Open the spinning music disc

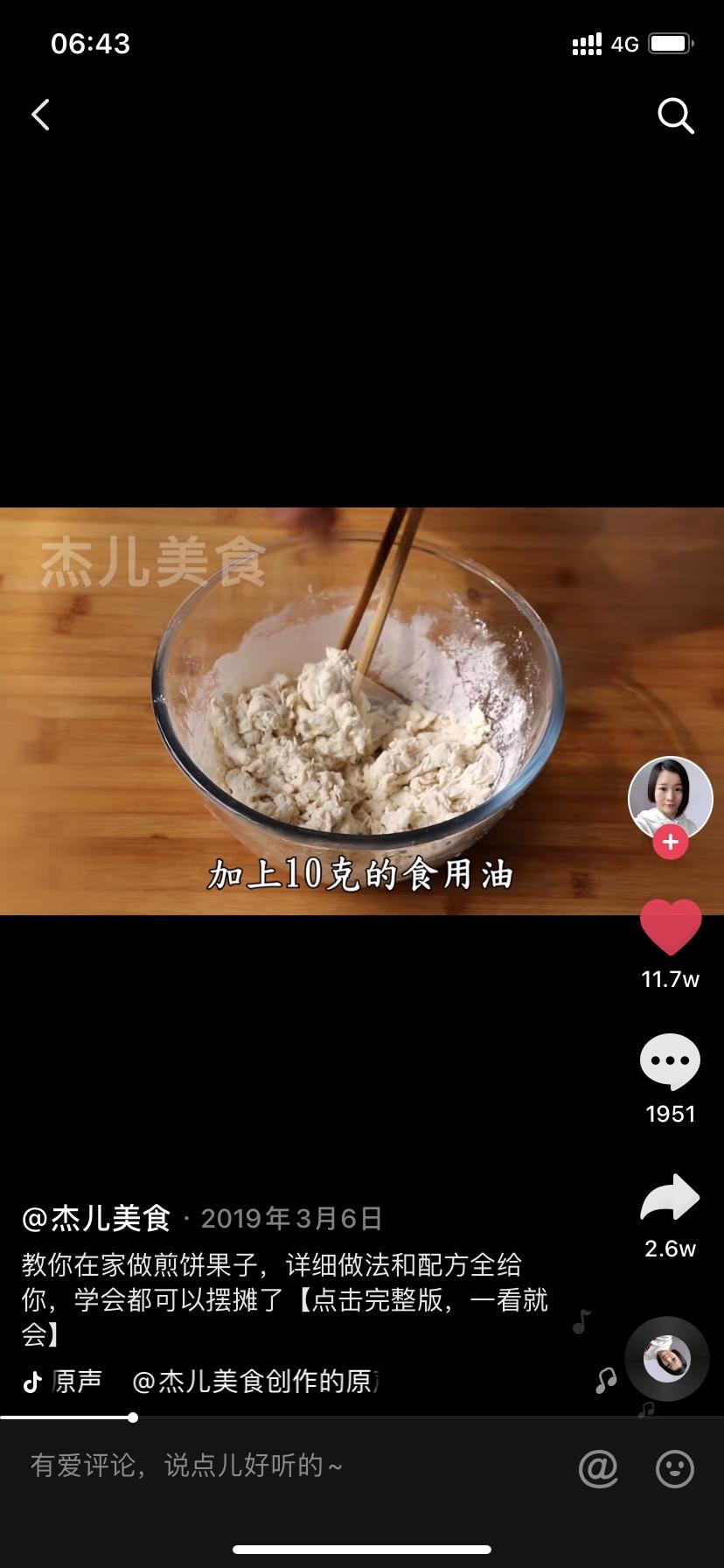(x=667, y=1359)
